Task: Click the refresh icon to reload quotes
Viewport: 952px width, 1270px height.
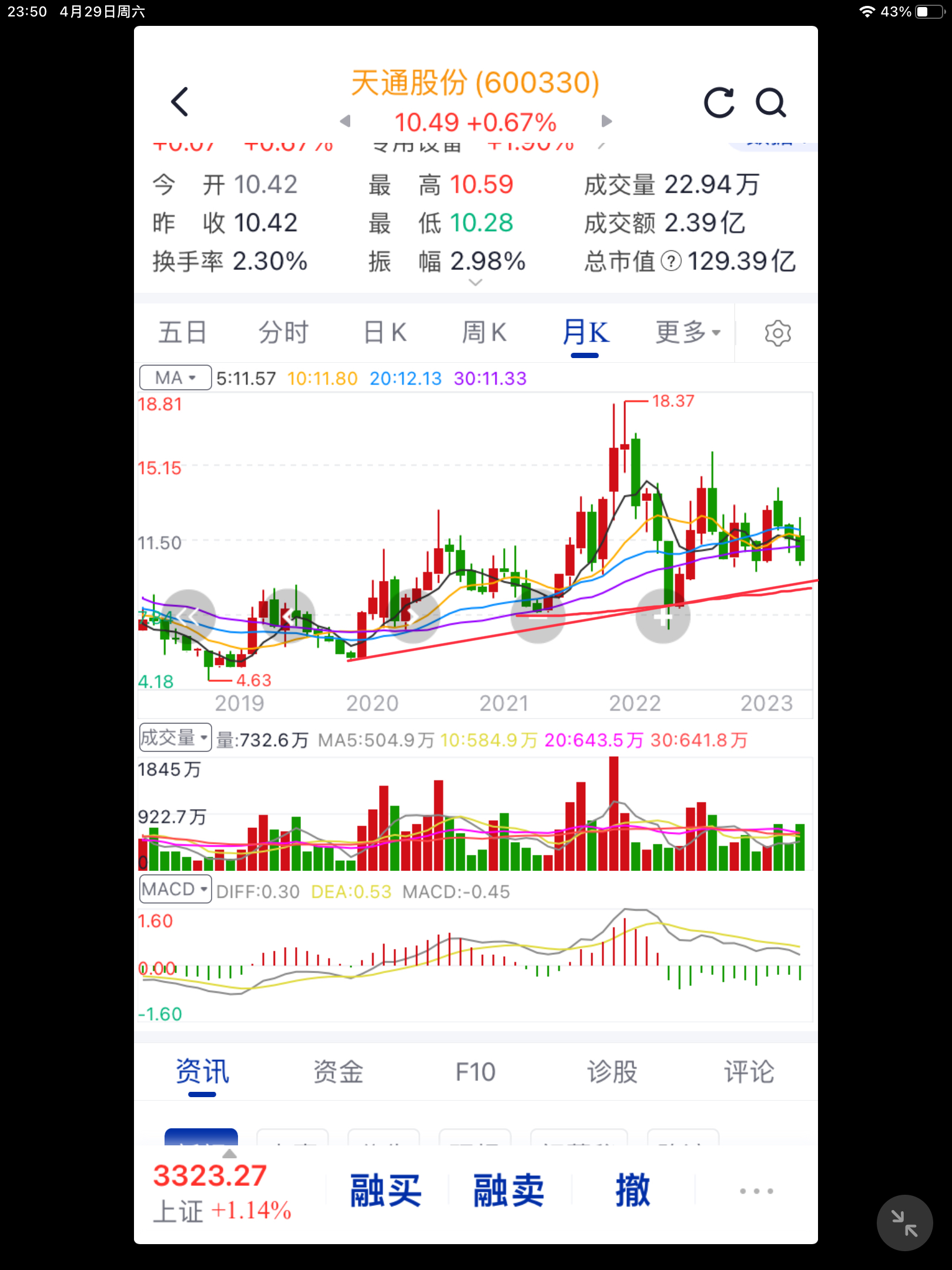Action: 718,102
